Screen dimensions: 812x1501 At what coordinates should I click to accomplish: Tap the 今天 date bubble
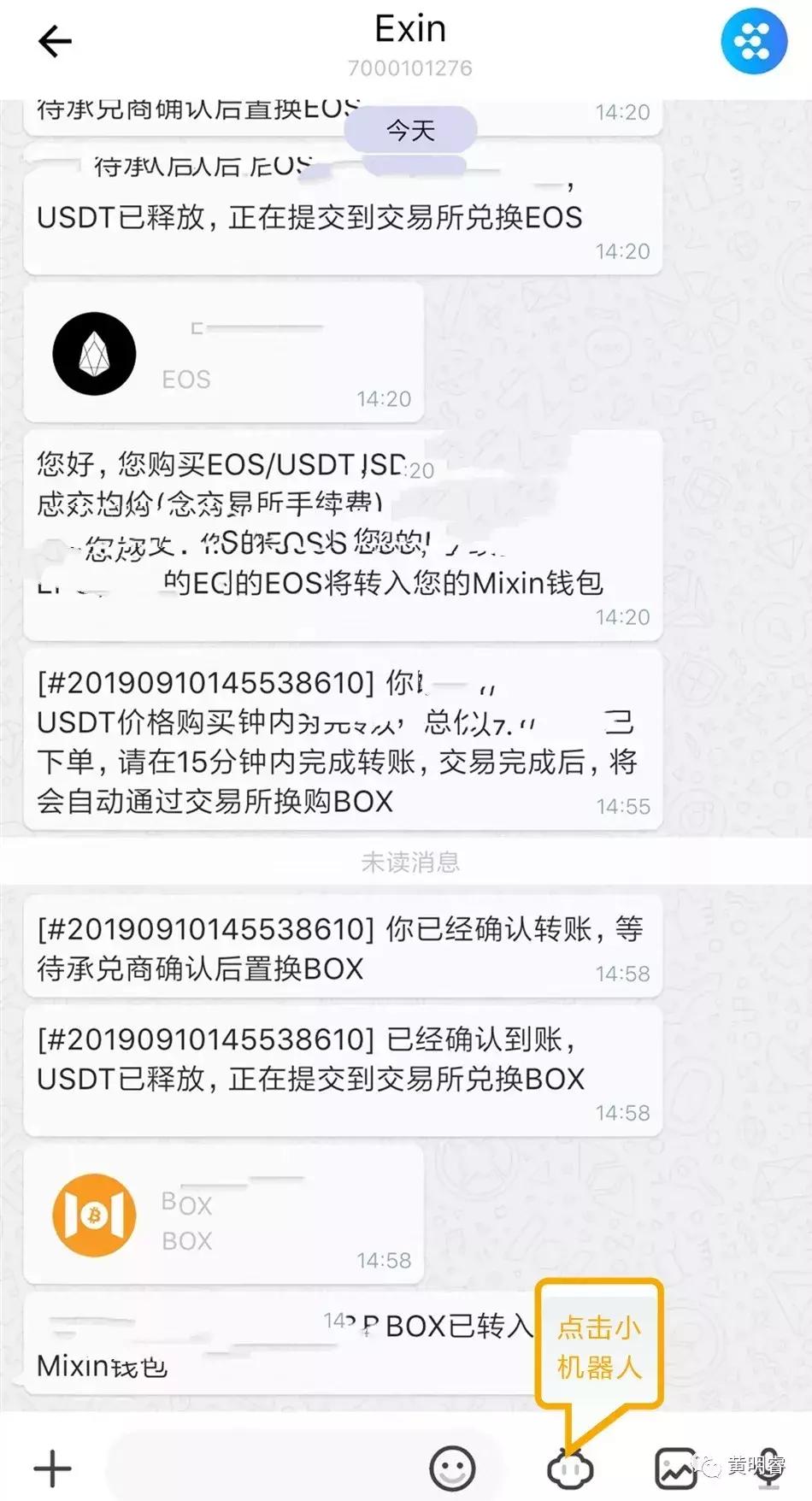click(x=409, y=130)
